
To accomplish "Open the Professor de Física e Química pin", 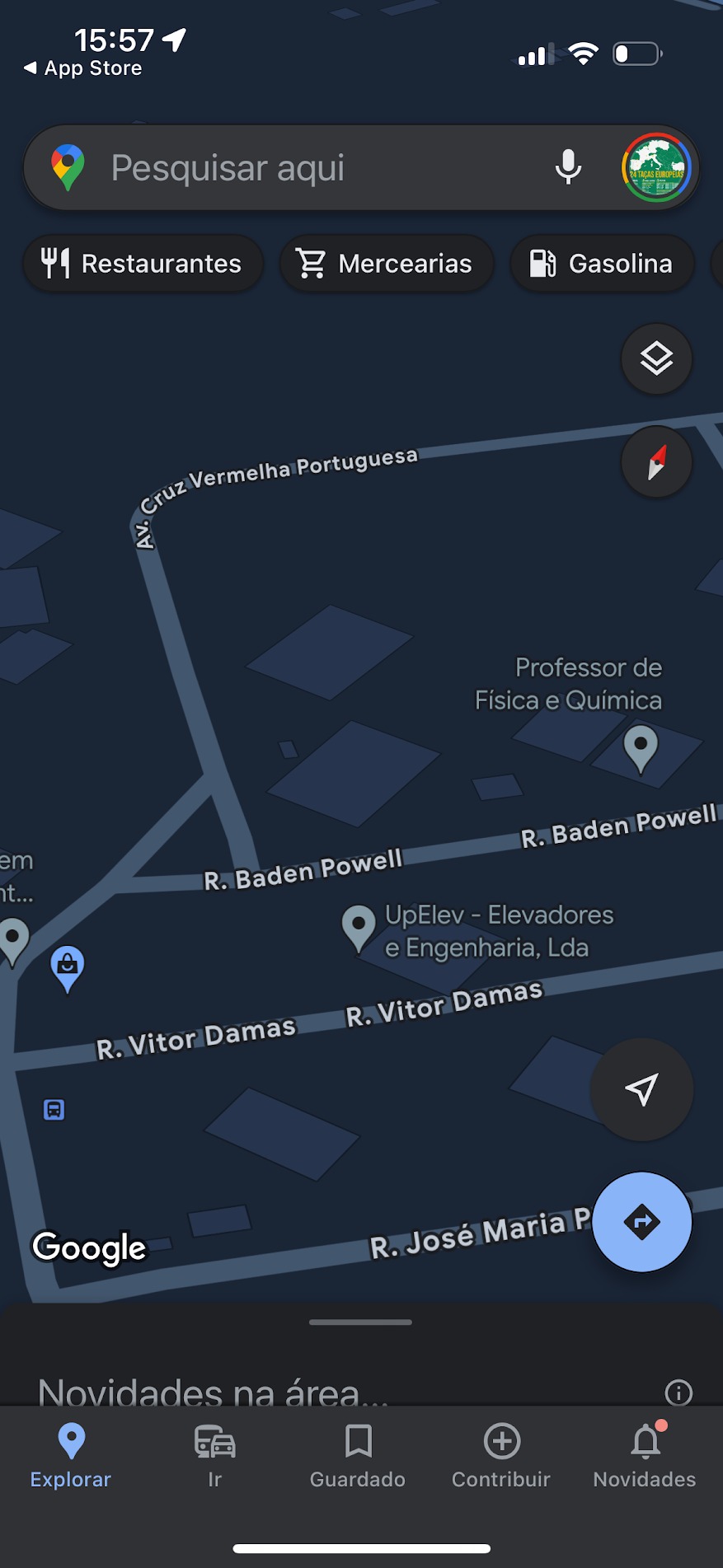I will click(x=641, y=748).
